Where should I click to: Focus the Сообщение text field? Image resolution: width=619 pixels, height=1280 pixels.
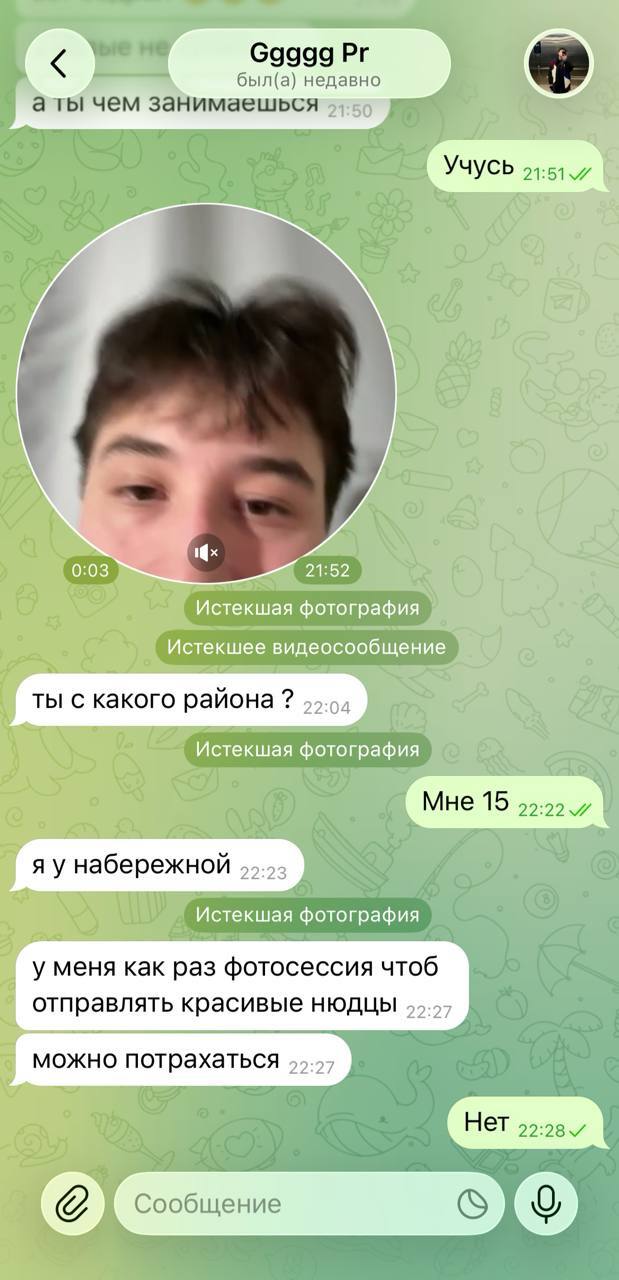point(290,1204)
